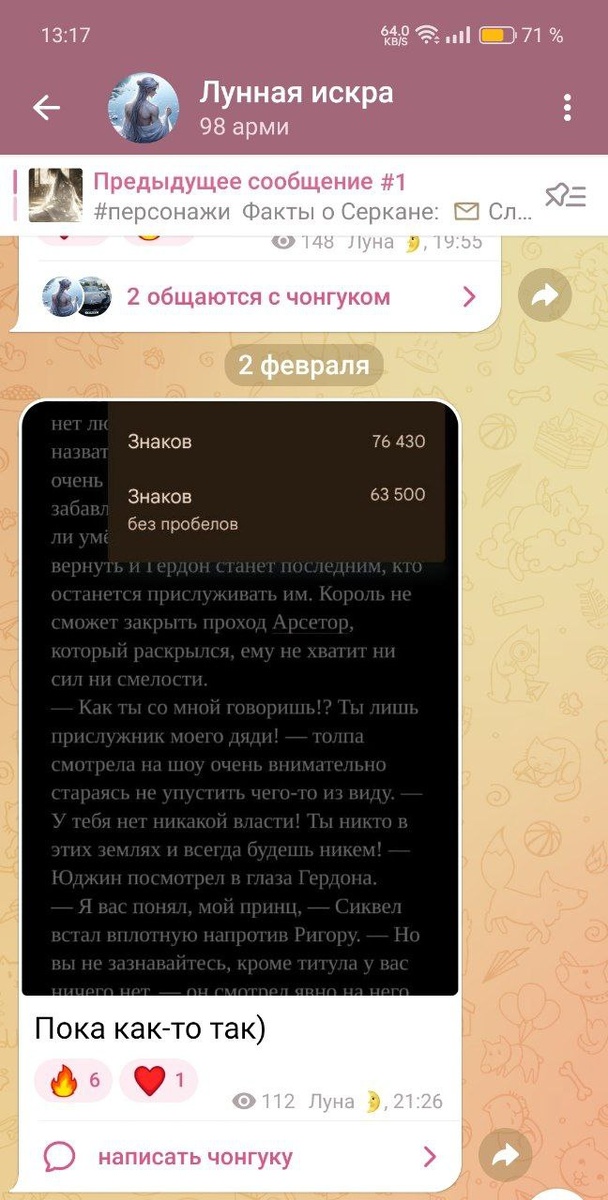The width and height of the screenshot is (608, 1200).
Task: Open the screenshot image with Знаков count
Action: [239, 699]
